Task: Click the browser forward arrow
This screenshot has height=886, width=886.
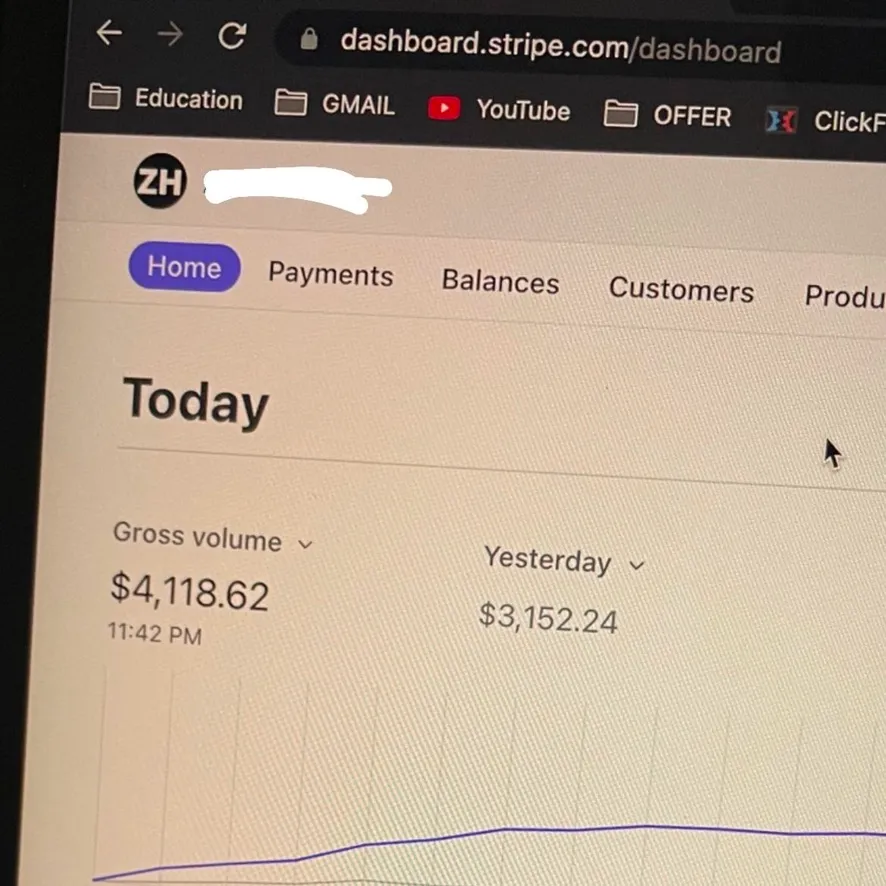Action: pyautogui.click(x=170, y=35)
